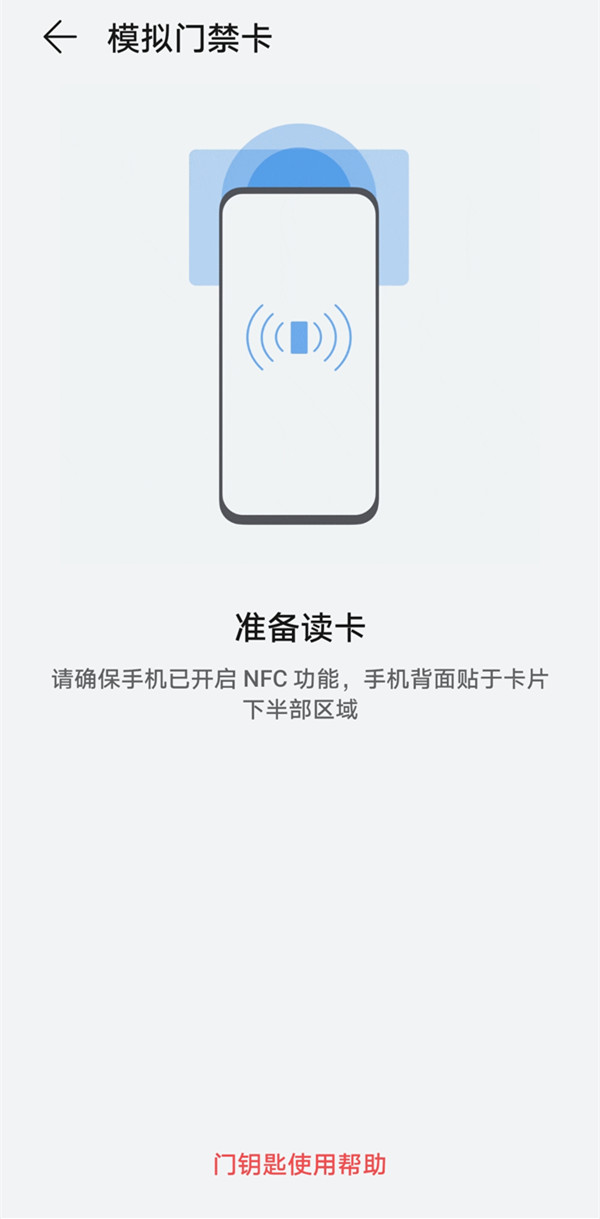
Task: Go back from 模拟门禁卡 screen
Action: pos(59,38)
